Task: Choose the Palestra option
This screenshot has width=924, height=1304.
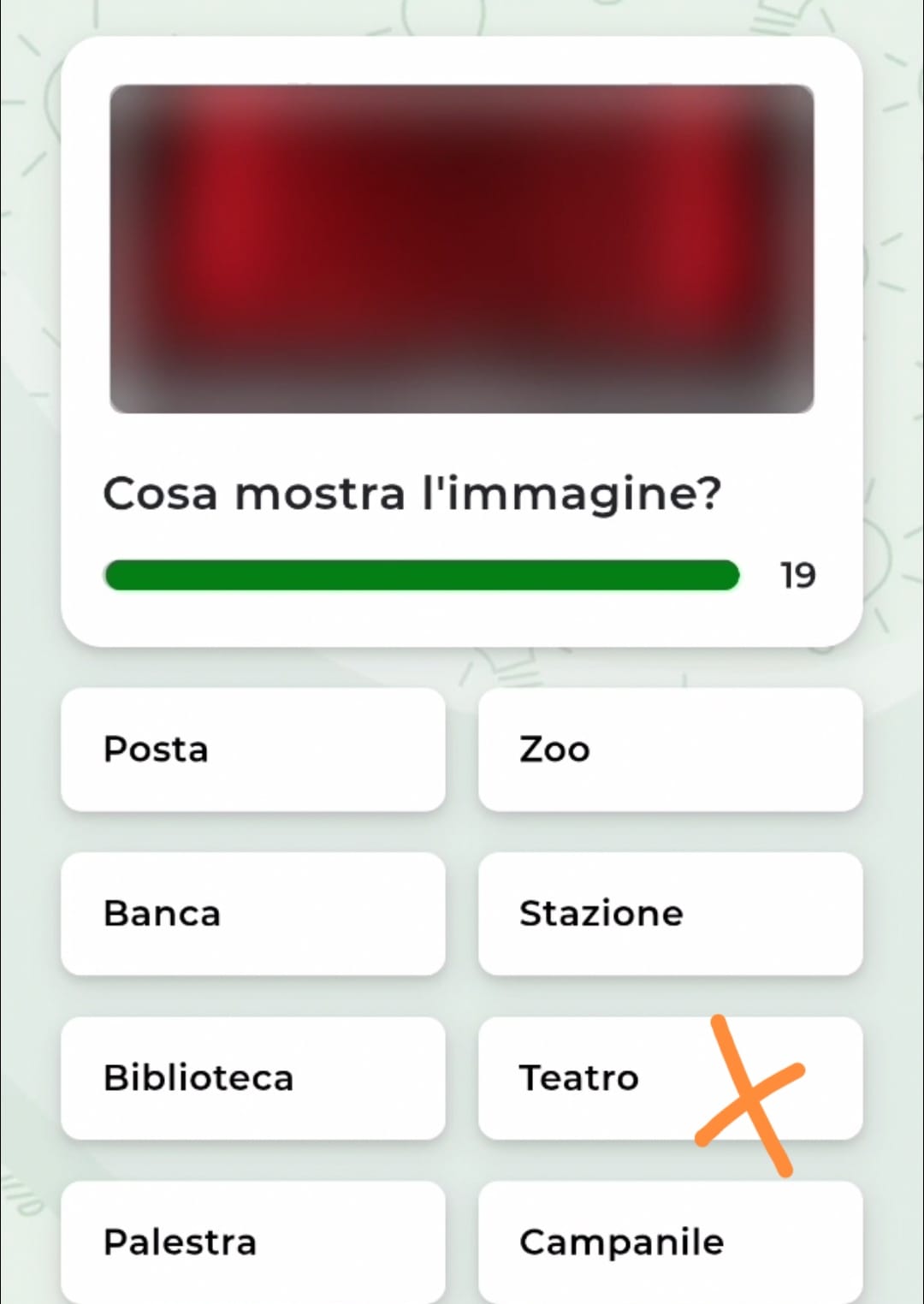Action: click(x=252, y=1242)
